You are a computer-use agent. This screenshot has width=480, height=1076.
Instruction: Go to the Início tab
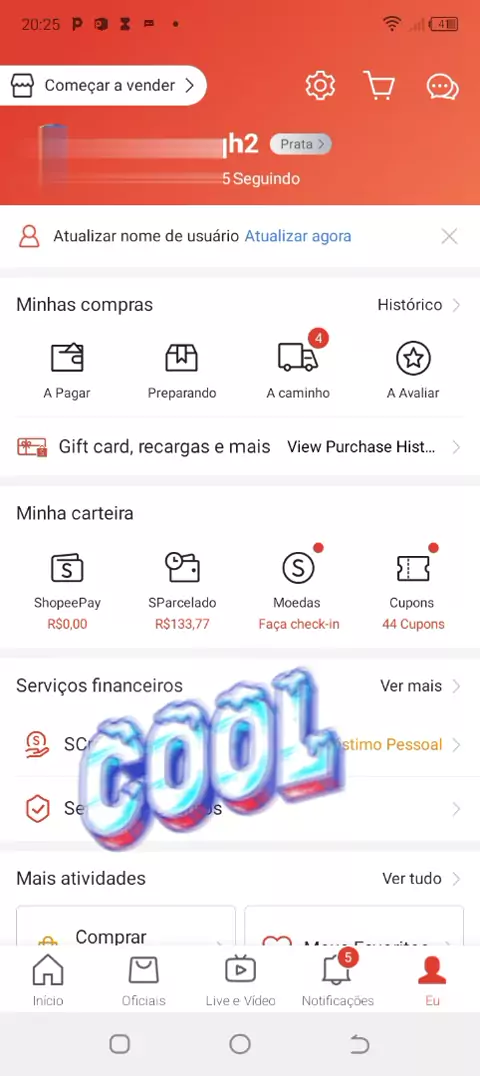[47, 979]
